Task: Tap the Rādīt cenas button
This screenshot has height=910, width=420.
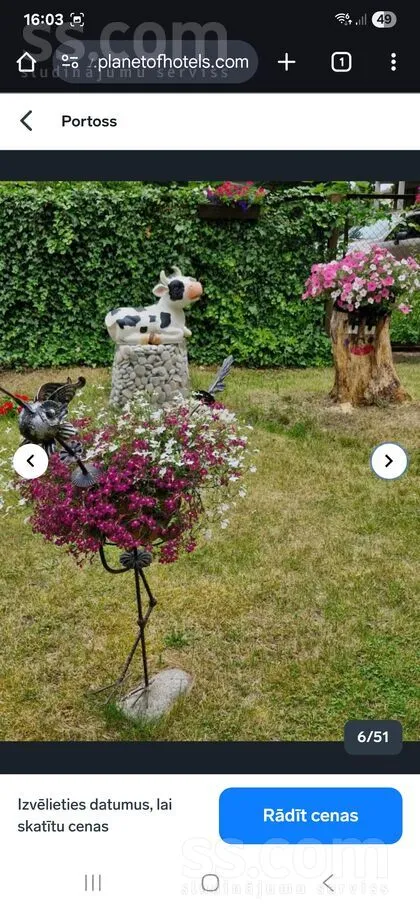Action: [x=310, y=815]
